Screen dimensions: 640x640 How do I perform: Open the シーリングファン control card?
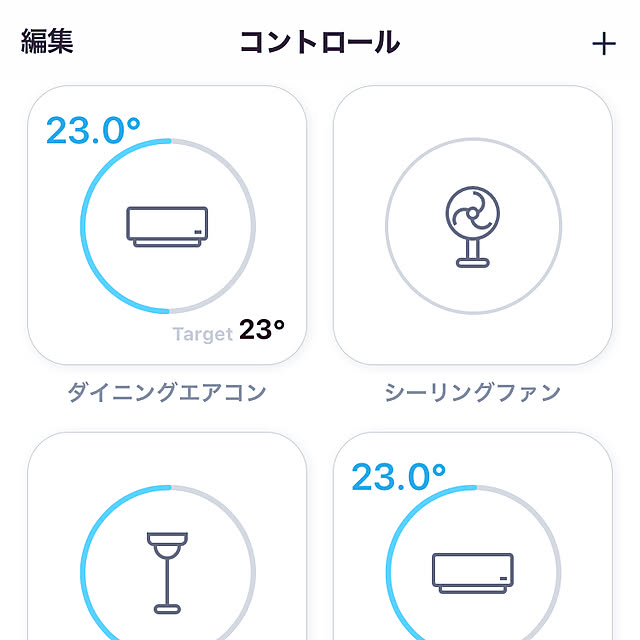click(472, 226)
